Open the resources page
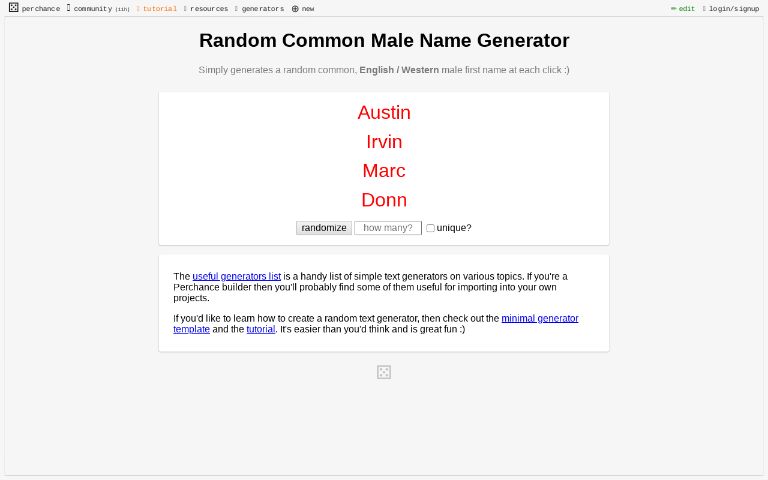 coord(208,8)
